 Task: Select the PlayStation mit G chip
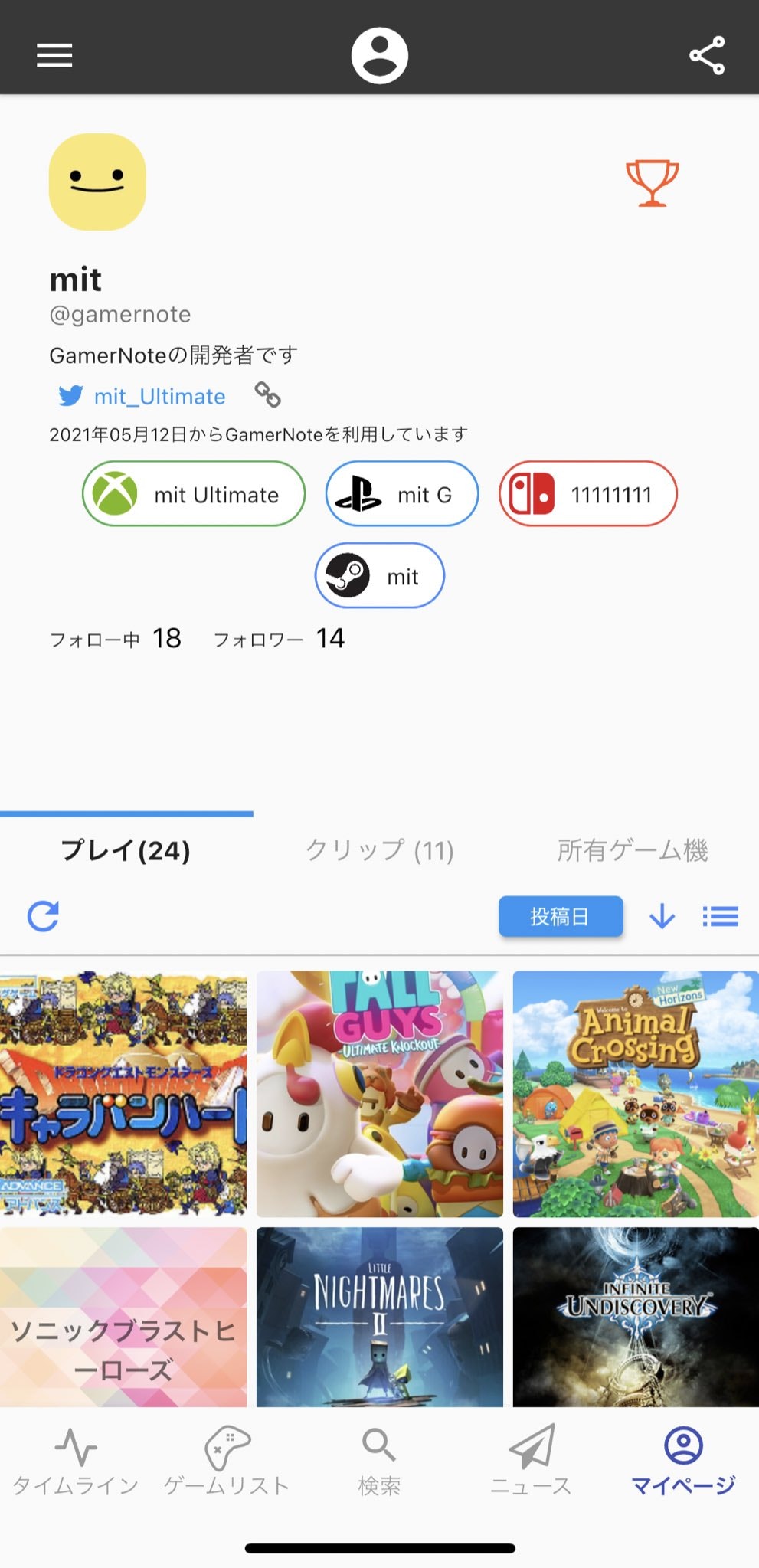(x=402, y=494)
